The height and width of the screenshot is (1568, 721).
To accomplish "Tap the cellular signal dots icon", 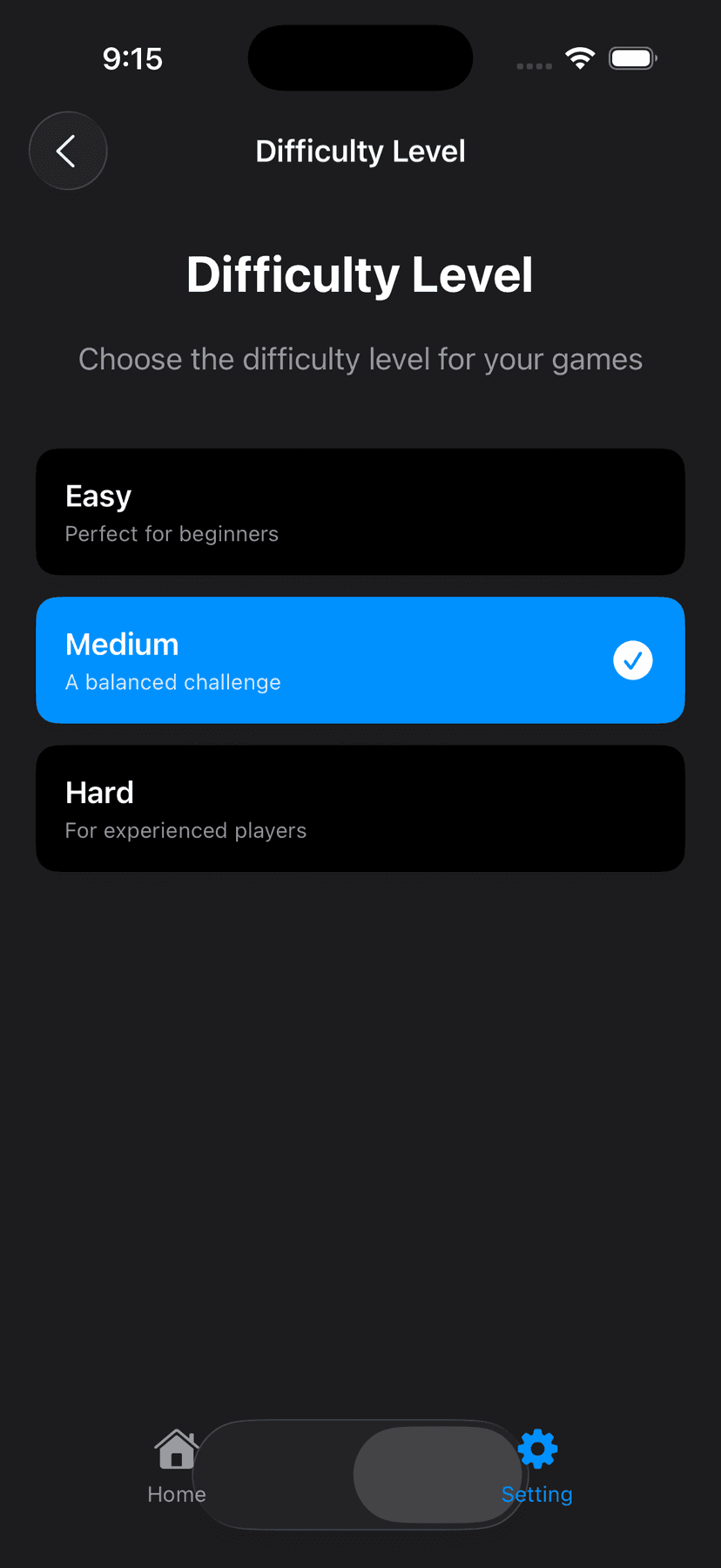I will pos(534,65).
